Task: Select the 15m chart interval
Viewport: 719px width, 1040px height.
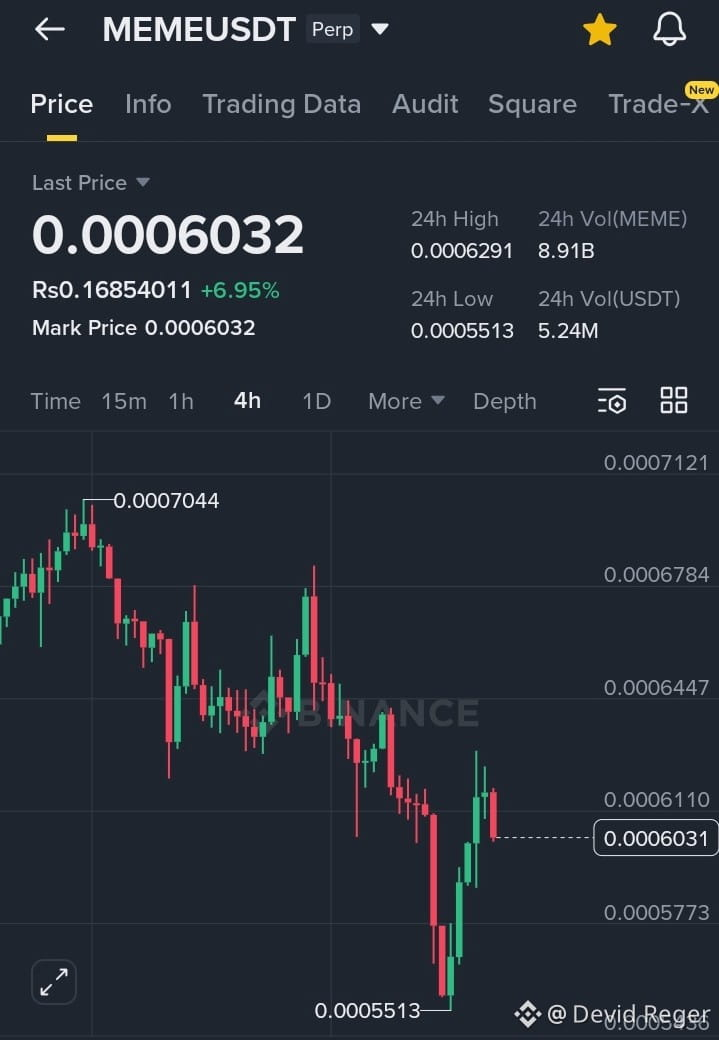Action: click(x=124, y=401)
